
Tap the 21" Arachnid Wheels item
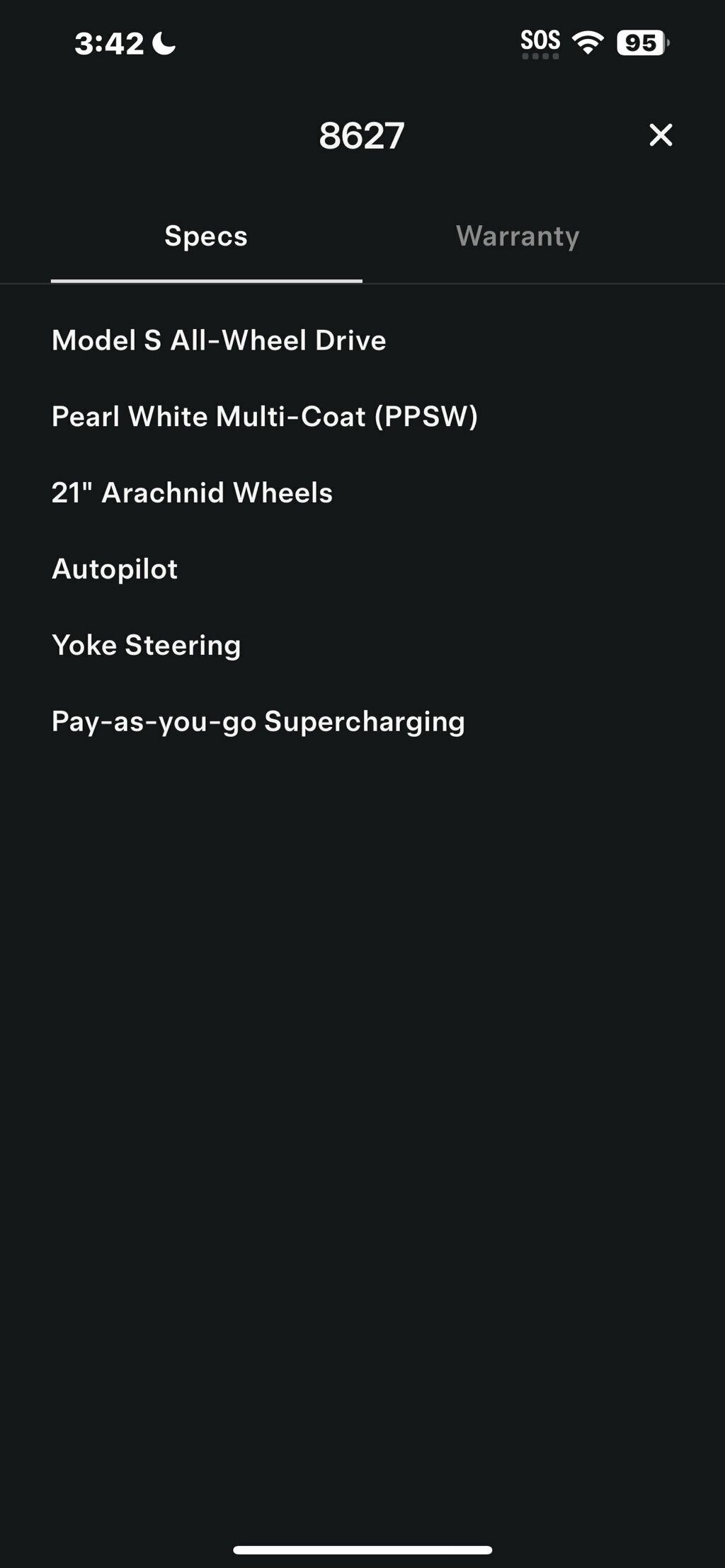click(192, 492)
